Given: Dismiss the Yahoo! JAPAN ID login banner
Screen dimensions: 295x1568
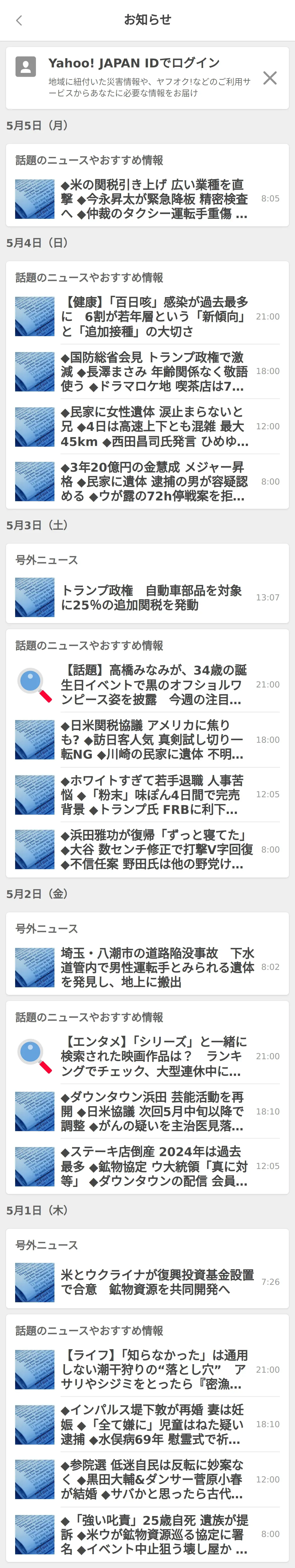Looking at the screenshot, I should tap(270, 78).
